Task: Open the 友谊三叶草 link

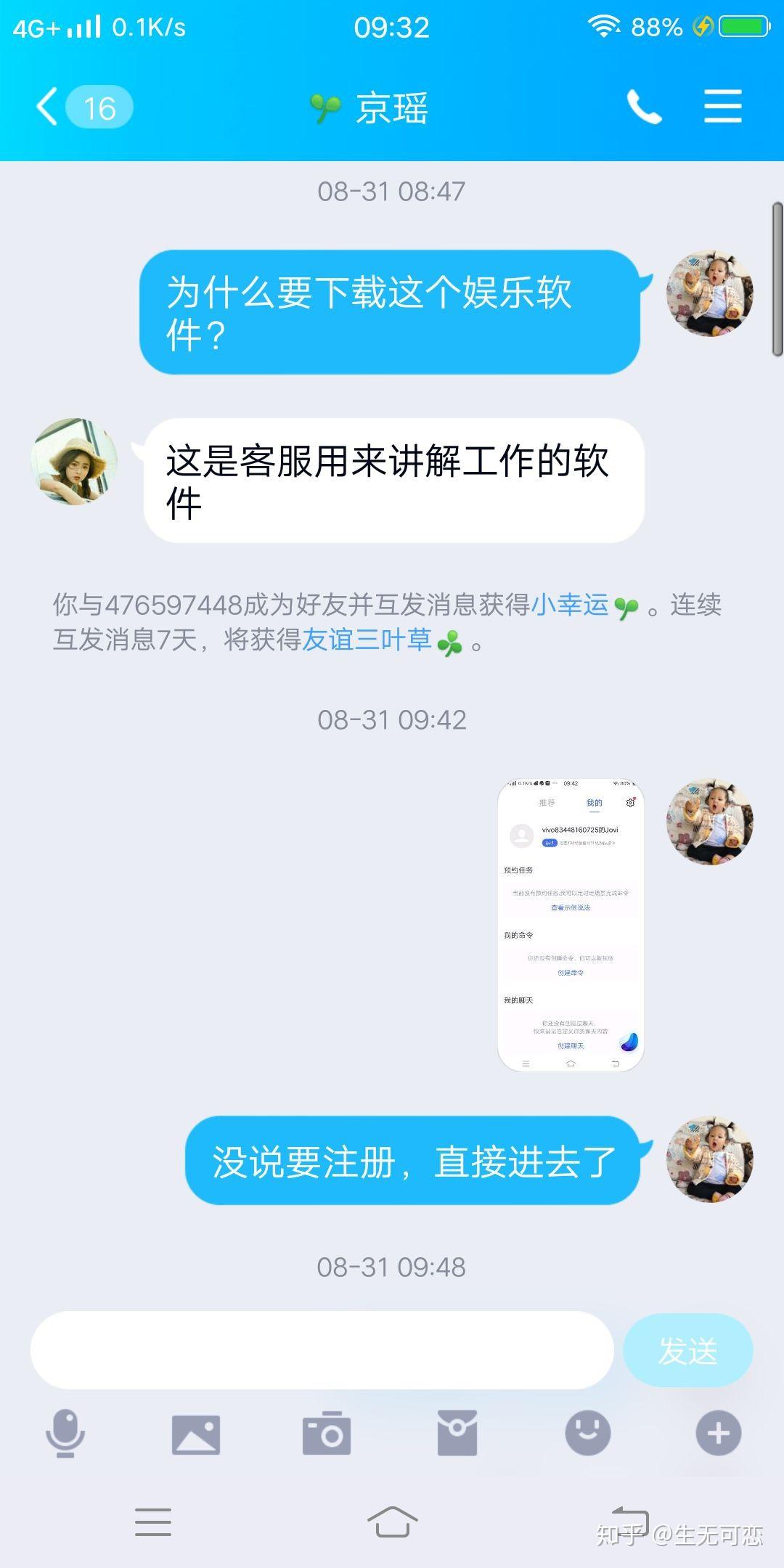Action: (367, 640)
